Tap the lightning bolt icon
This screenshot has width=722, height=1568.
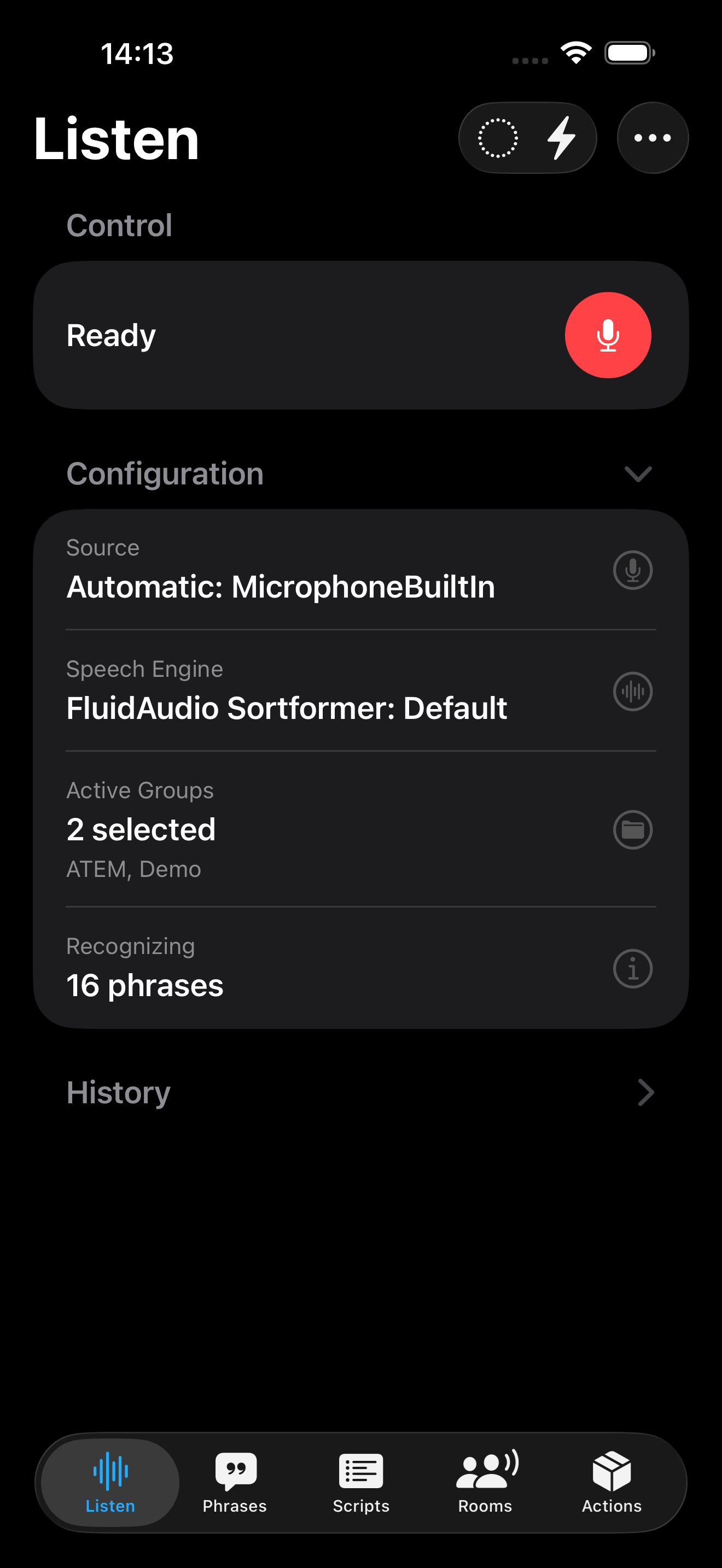point(561,138)
